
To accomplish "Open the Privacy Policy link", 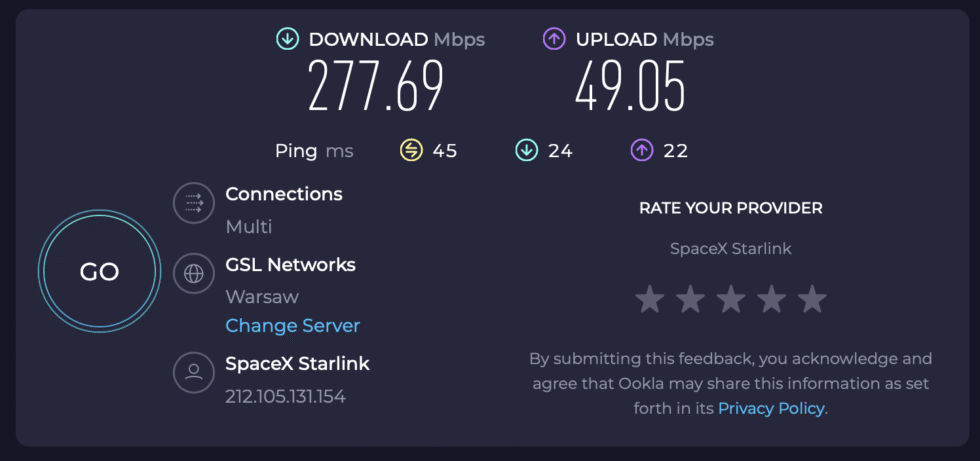I will 770,408.
